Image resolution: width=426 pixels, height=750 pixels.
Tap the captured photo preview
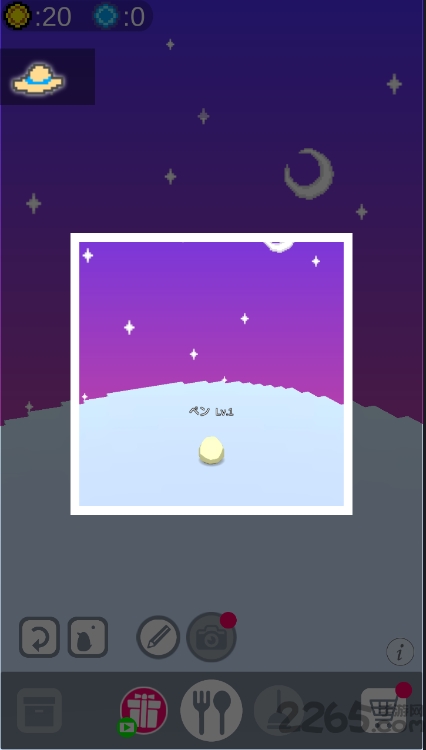(211, 374)
